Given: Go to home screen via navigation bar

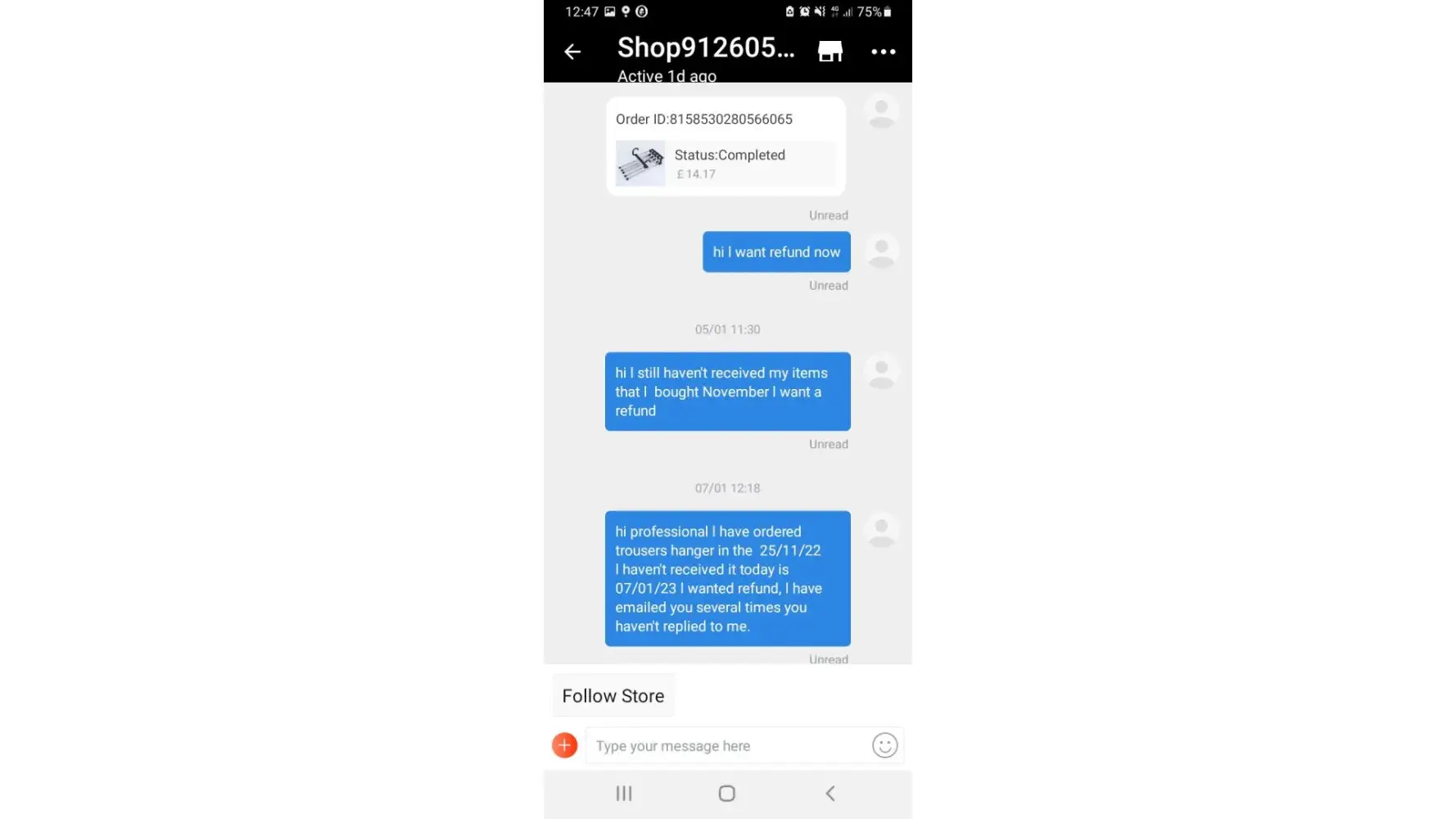Looking at the screenshot, I should tap(726, 793).
